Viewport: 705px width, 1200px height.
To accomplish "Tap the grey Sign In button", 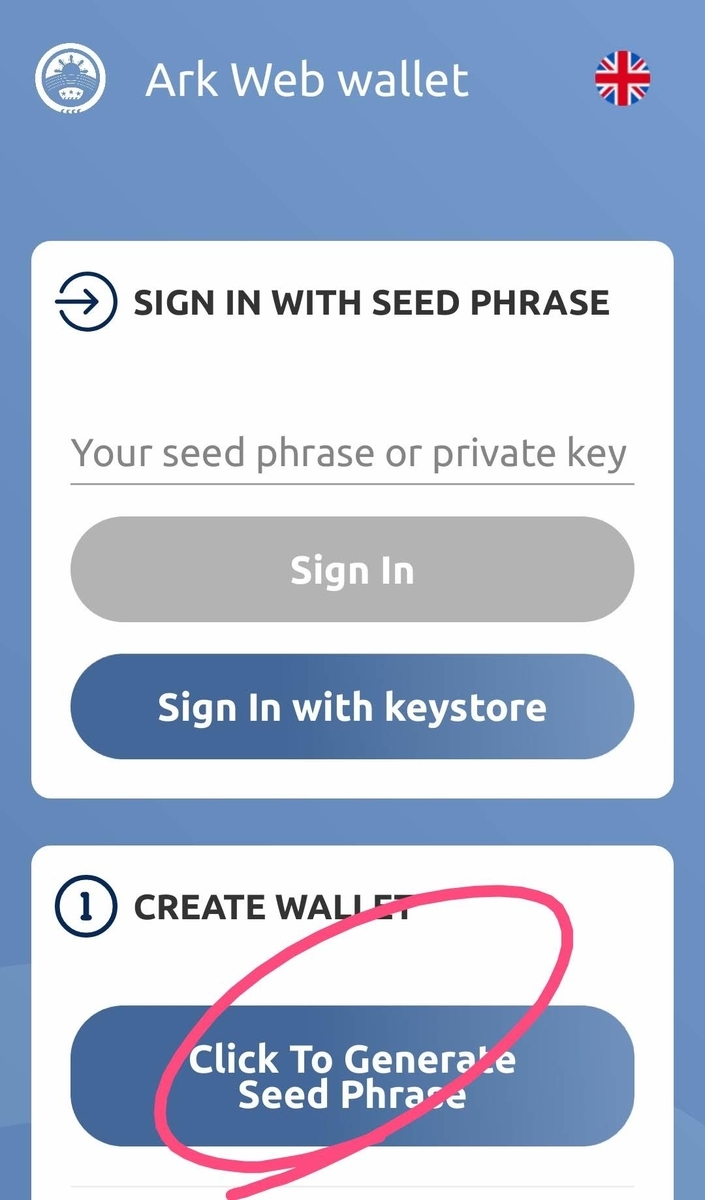I will point(352,570).
